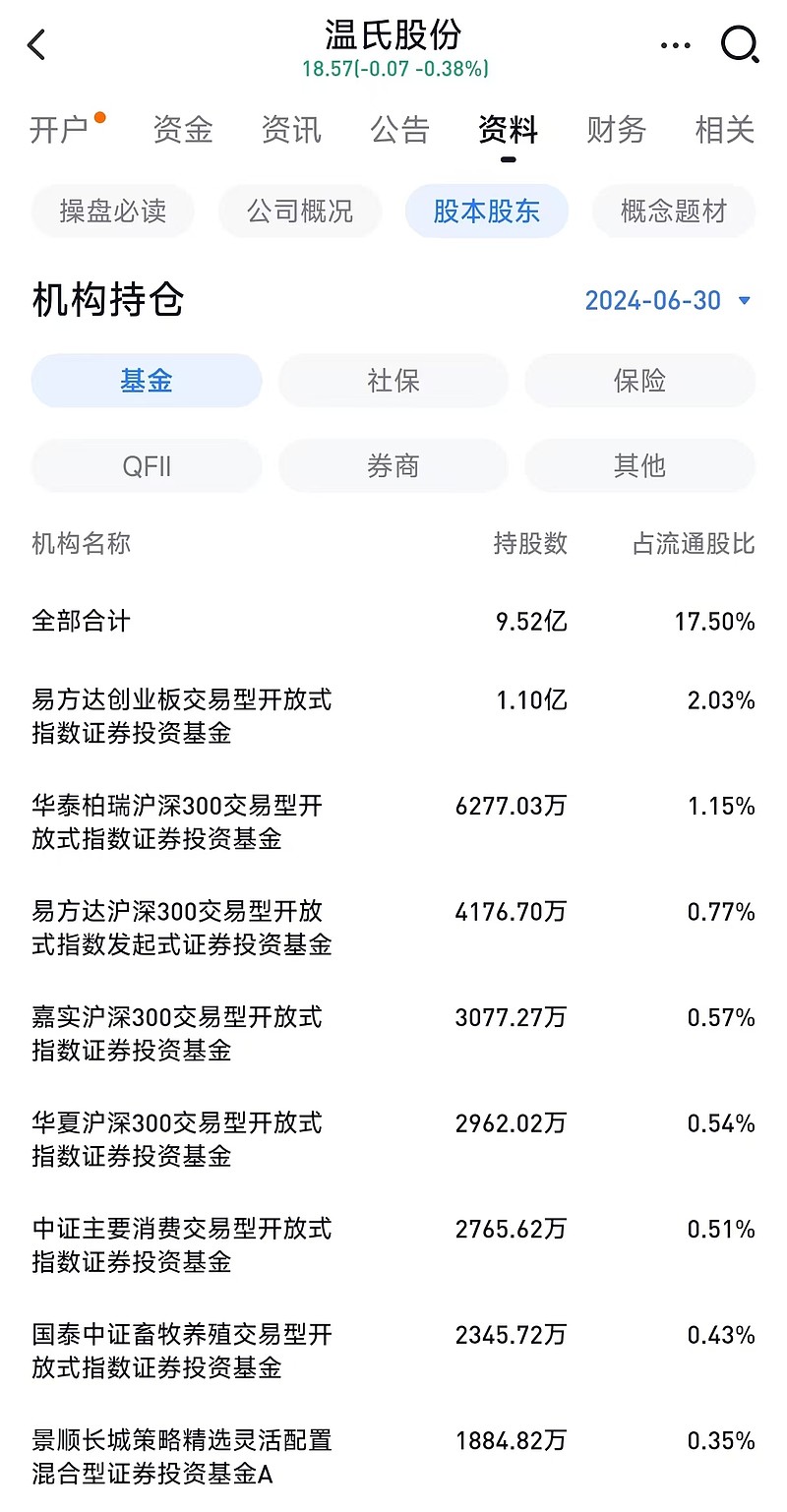Select the 操盘必读 chip

point(113,211)
